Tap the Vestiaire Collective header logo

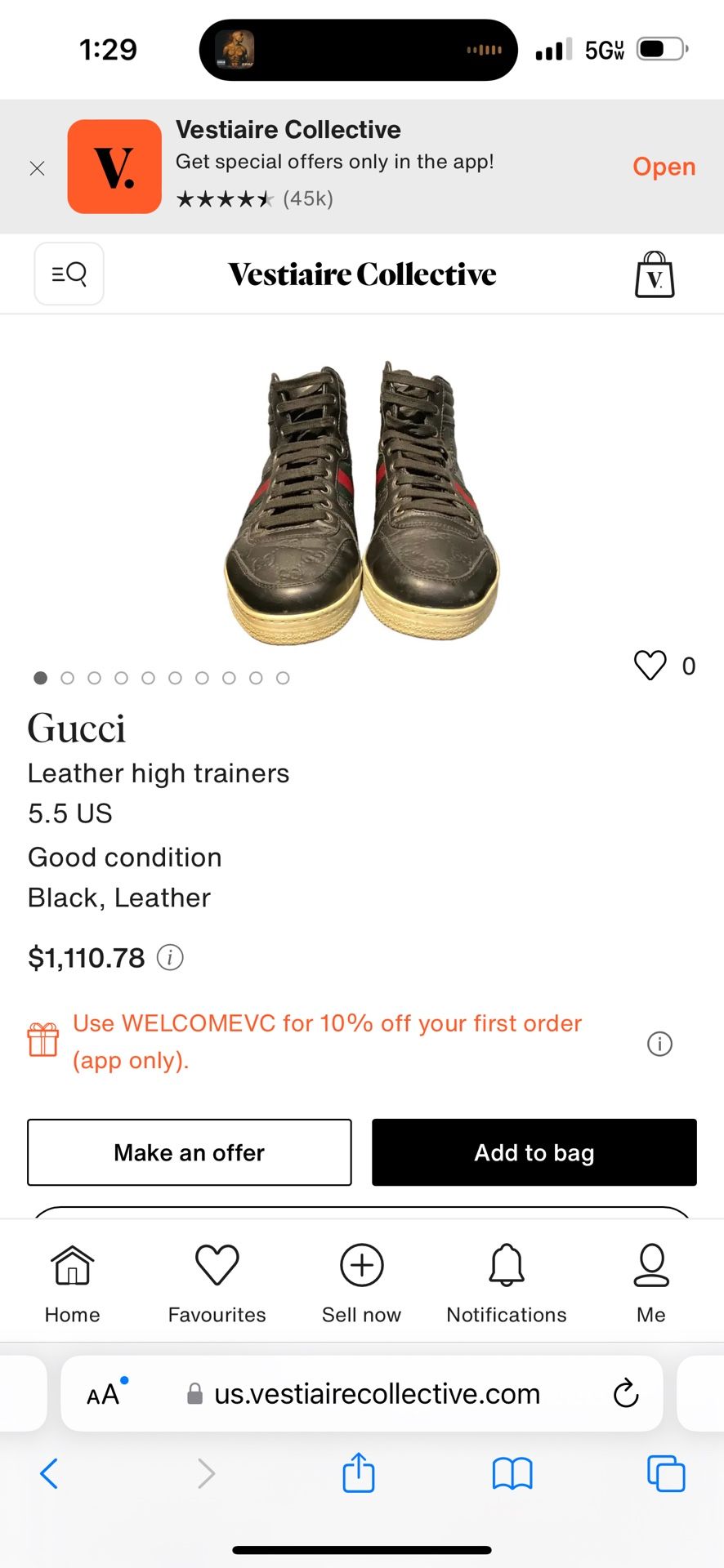point(361,274)
